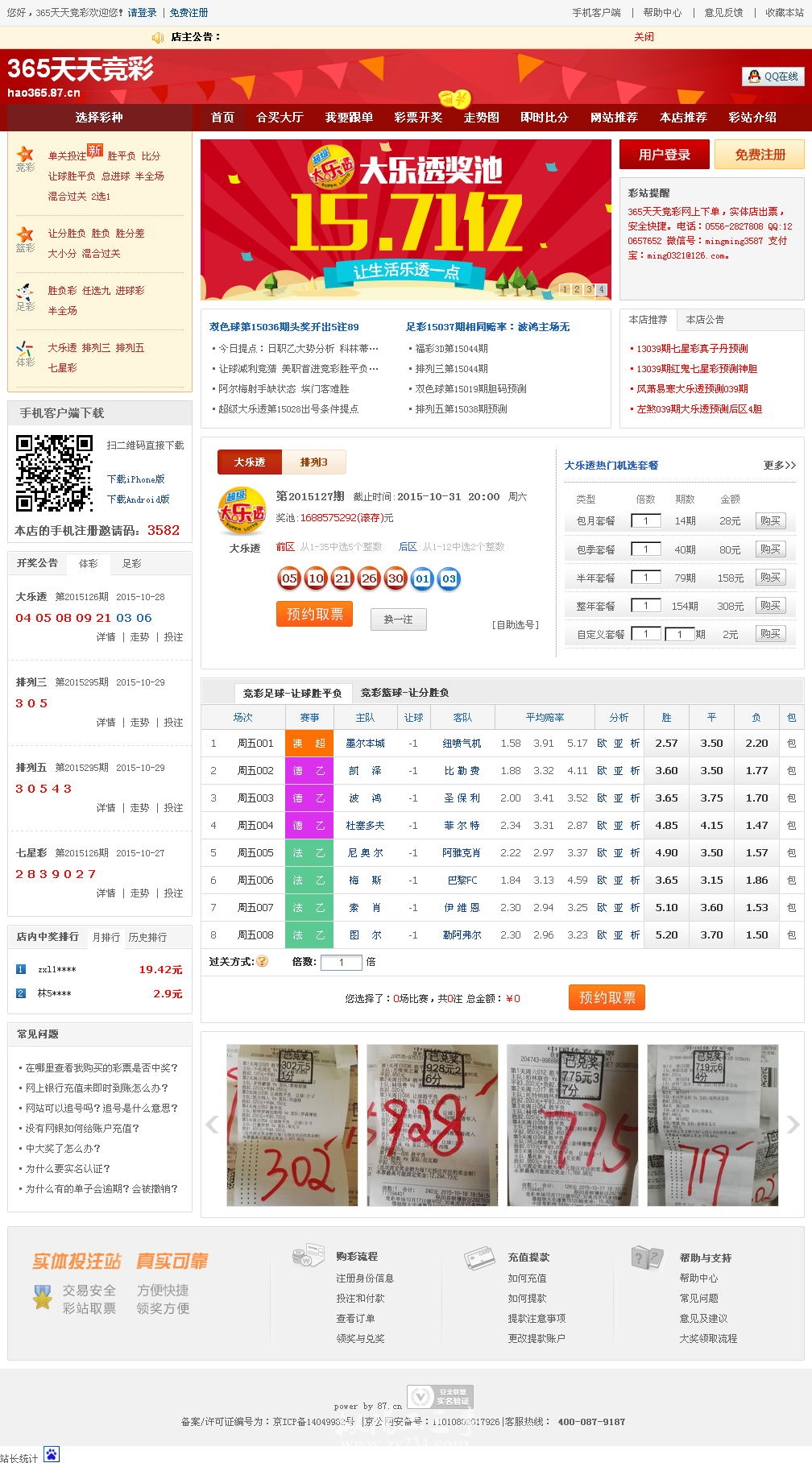Show next winning ticket photos
The height and width of the screenshot is (1467, 812).
click(793, 1125)
